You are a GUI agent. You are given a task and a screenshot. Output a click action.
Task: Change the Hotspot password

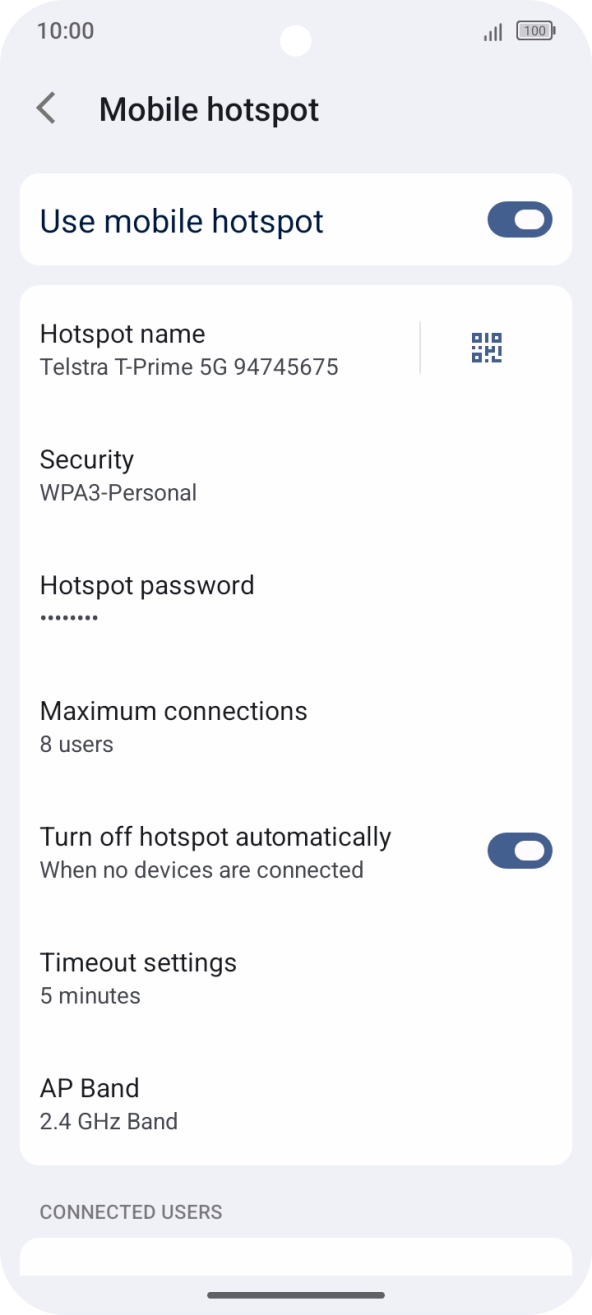(296, 600)
